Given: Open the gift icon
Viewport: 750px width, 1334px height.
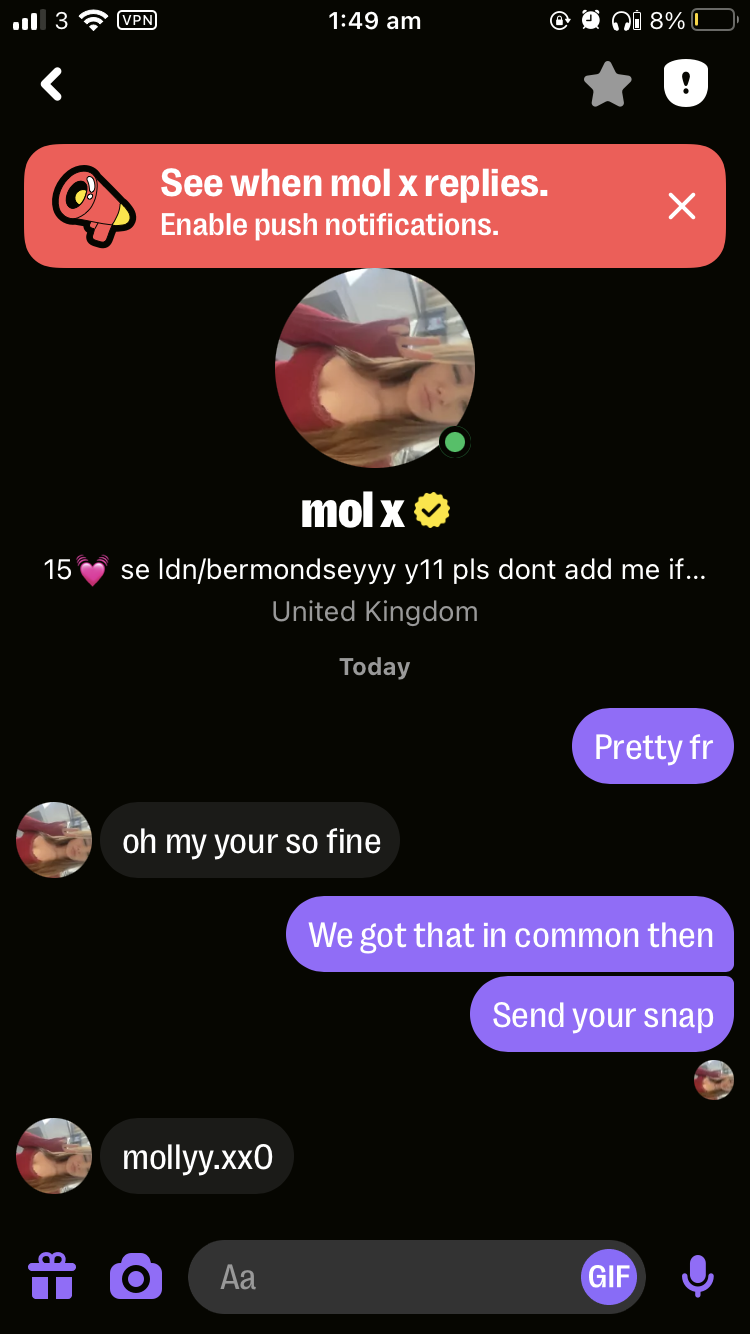Looking at the screenshot, I should coord(51,1277).
